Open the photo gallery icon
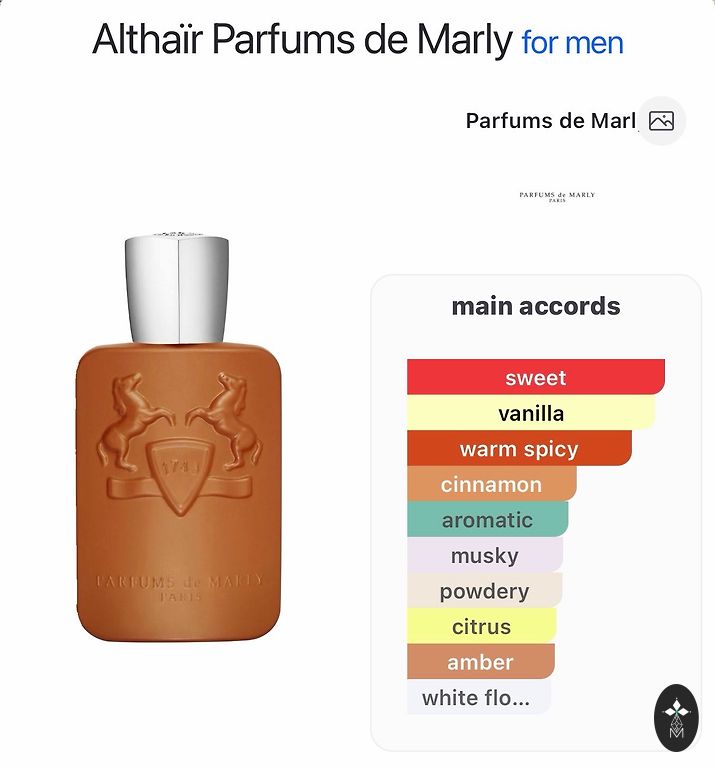The height and width of the screenshot is (768, 715). point(661,121)
